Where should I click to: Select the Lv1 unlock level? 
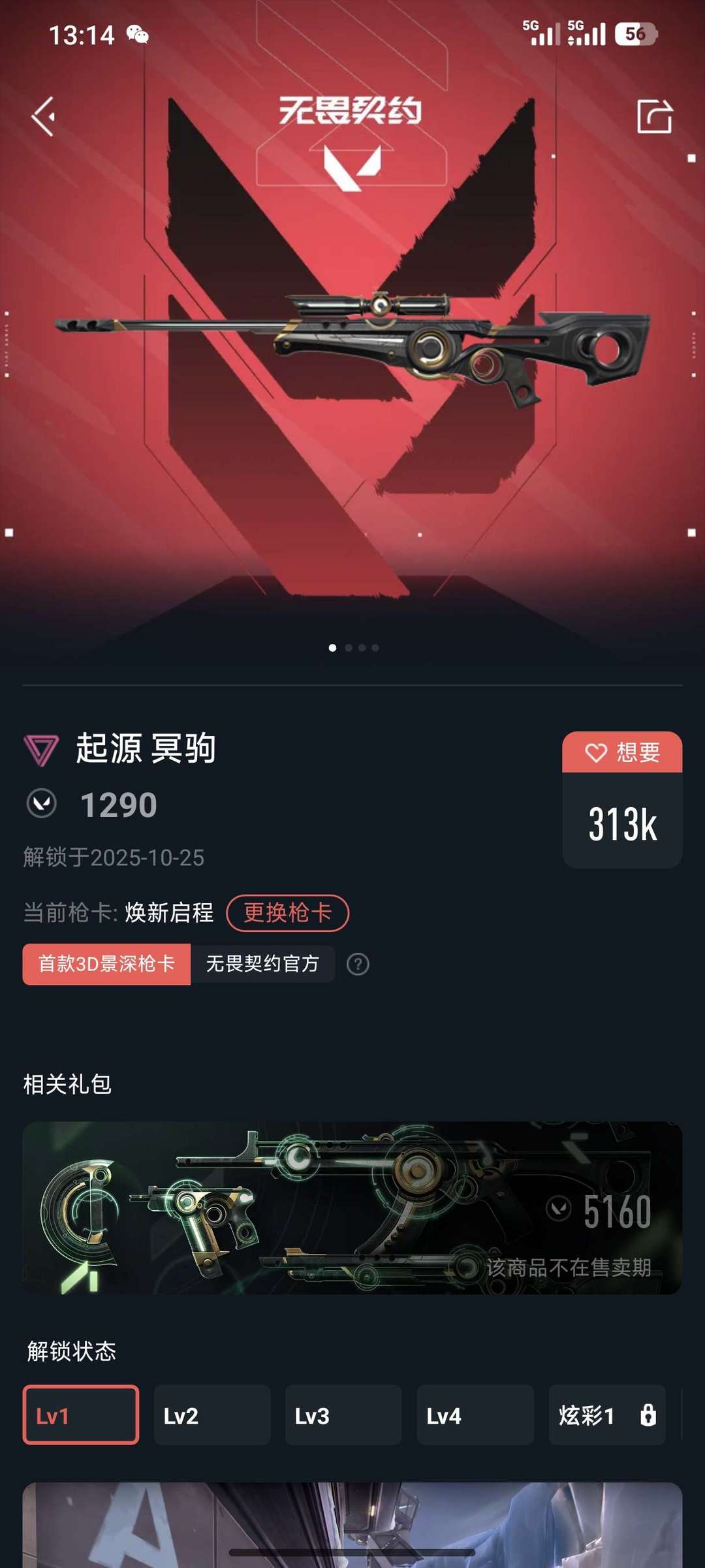click(81, 1415)
